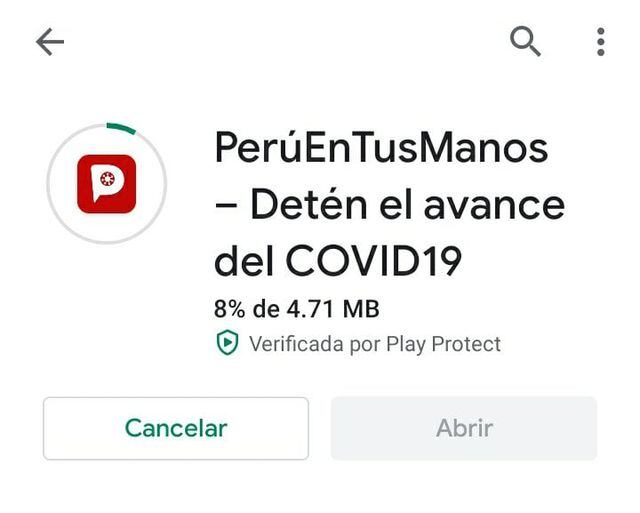The height and width of the screenshot is (513, 640).
Task: Go back using the top arrow
Action: (49, 42)
